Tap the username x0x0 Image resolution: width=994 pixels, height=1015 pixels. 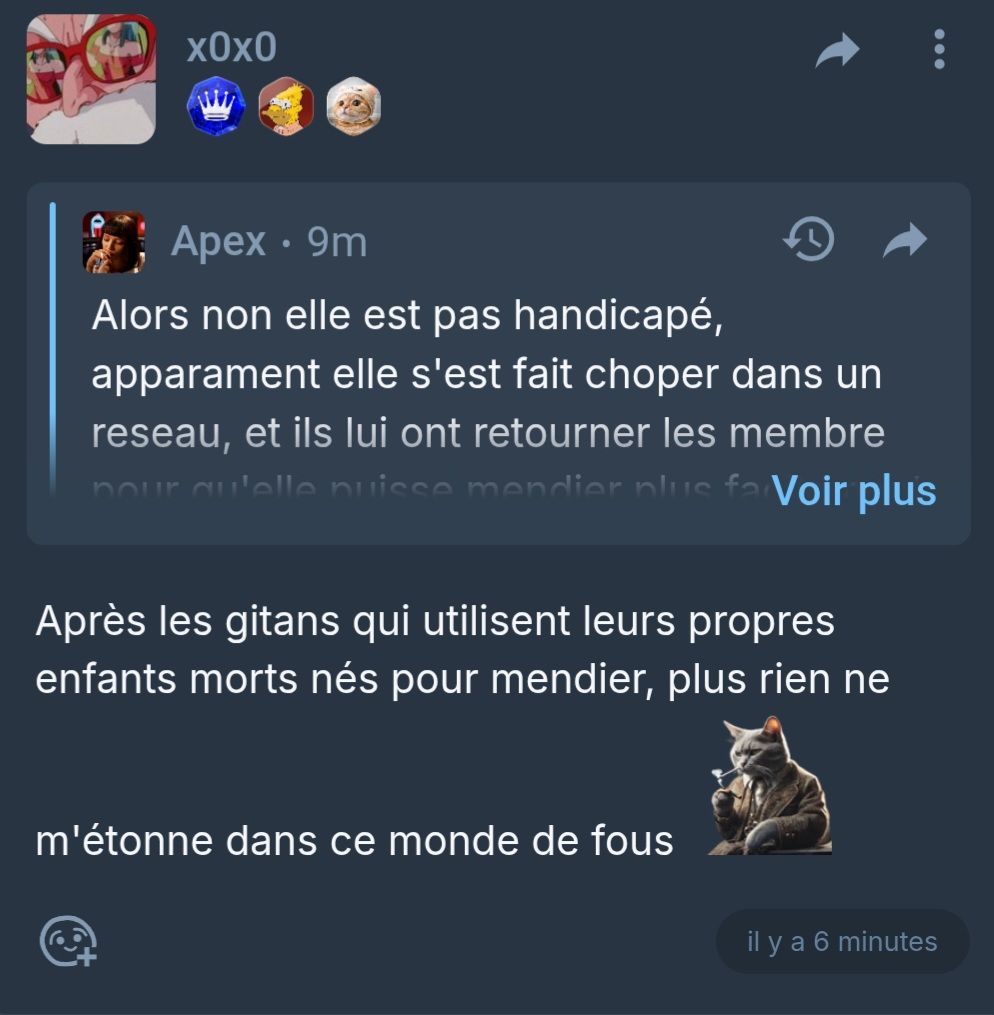(231, 47)
